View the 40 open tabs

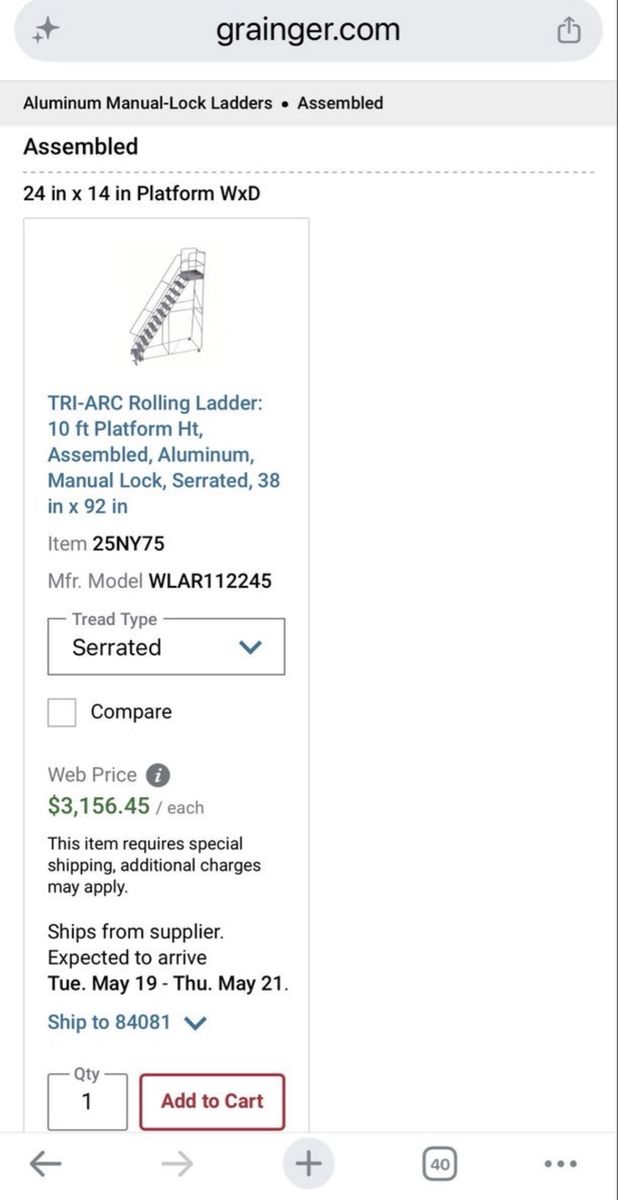(x=439, y=1164)
